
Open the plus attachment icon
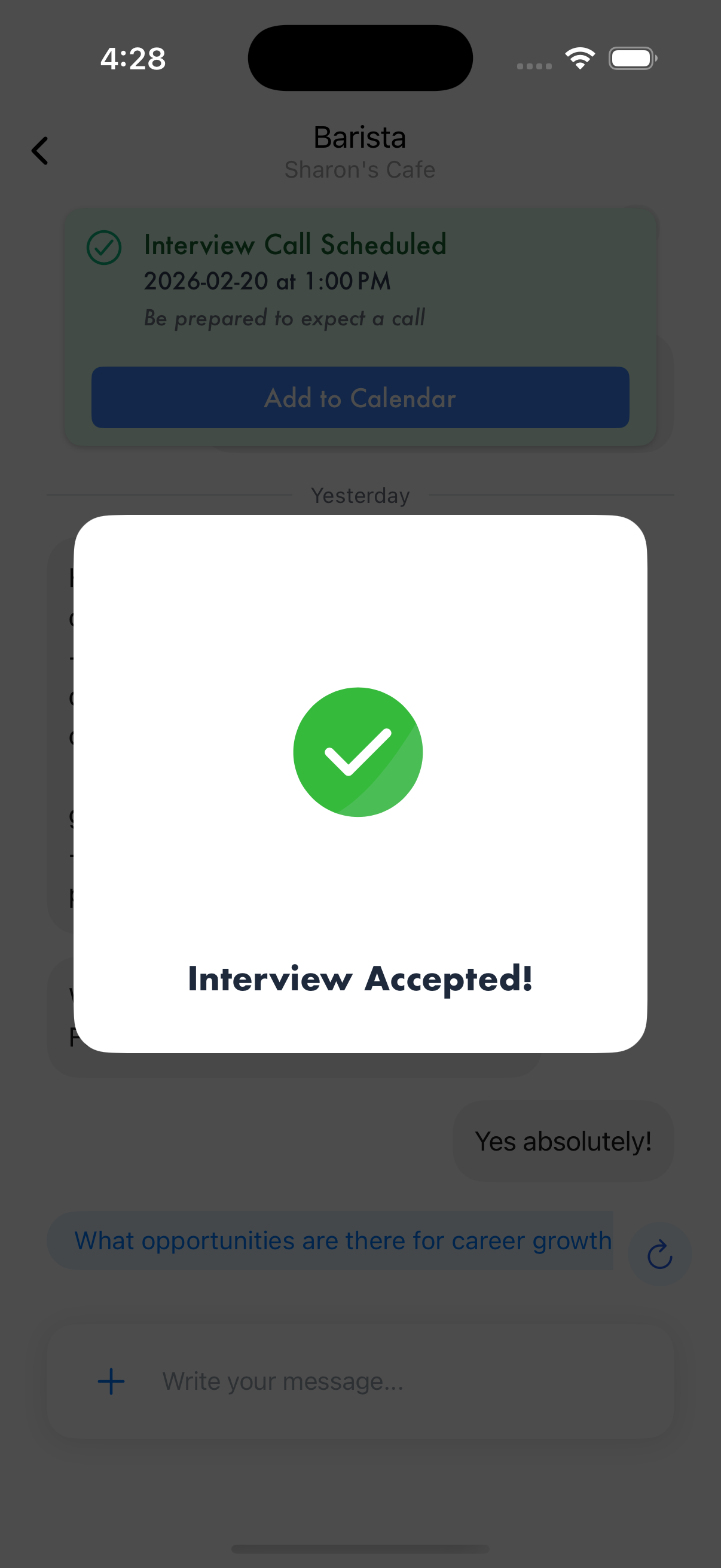(x=111, y=1381)
